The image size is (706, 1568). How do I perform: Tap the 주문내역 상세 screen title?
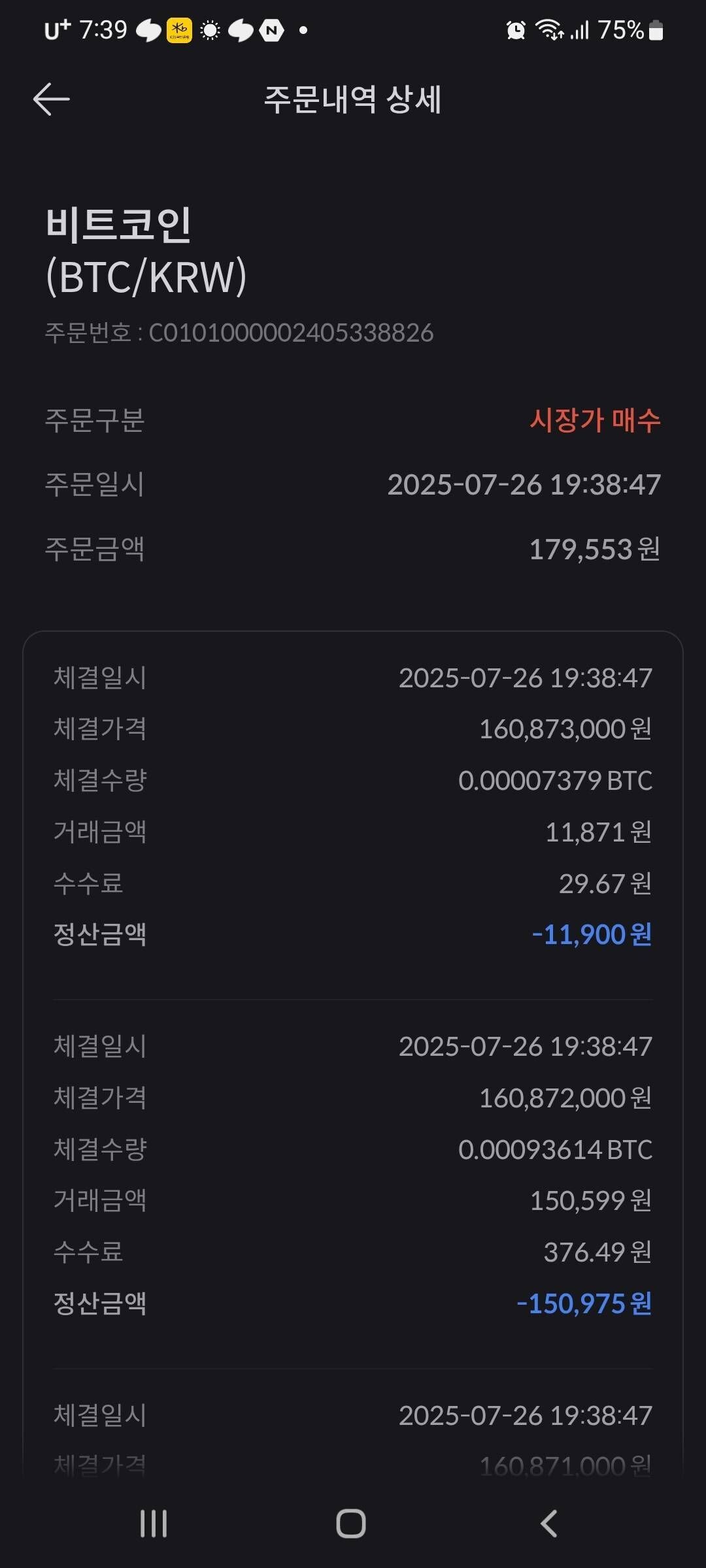pyautogui.click(x=353, y=99)
